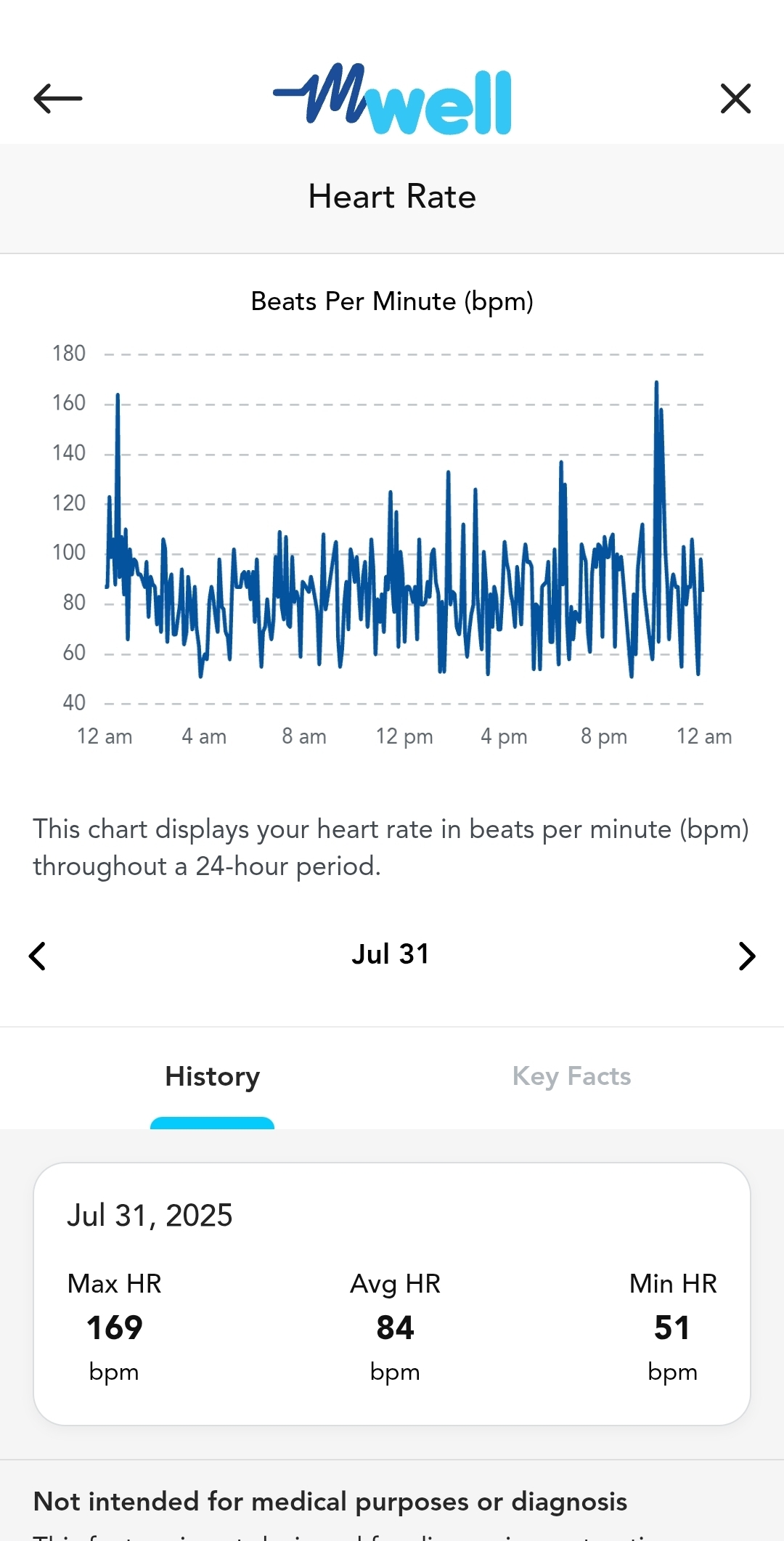Go to the next day's heart rate

point(746,956)
